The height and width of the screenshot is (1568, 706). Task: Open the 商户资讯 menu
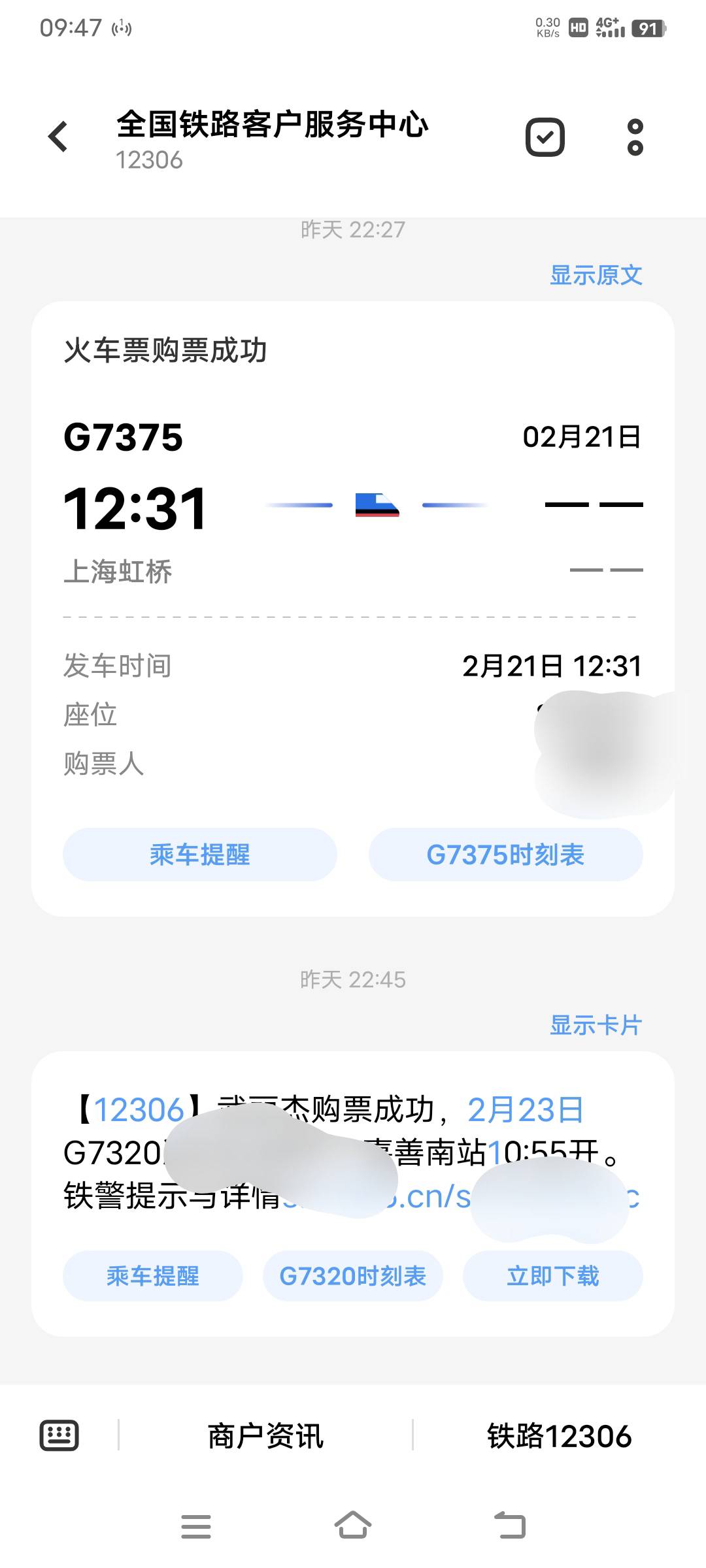point(265,1436)
